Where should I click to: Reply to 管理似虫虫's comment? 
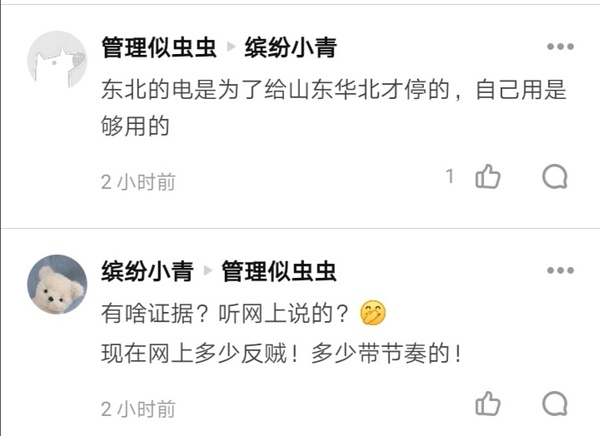pyautogui.click(x=554, y=177)
